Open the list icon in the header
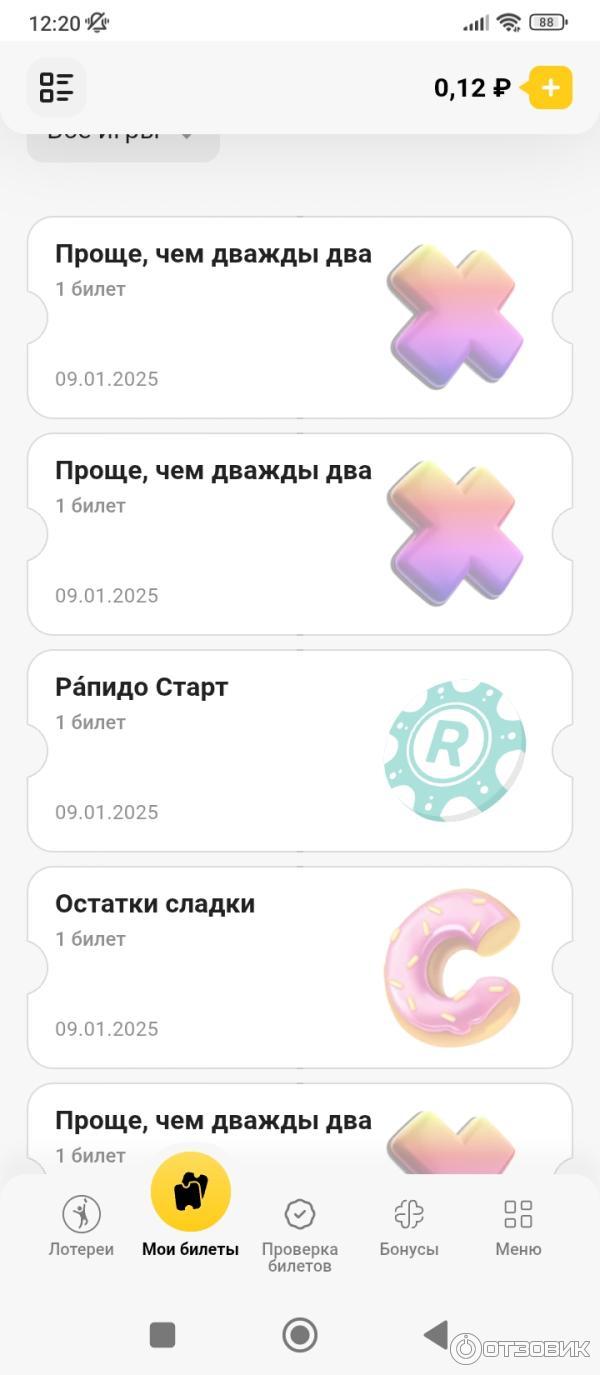 click(56, 88)
